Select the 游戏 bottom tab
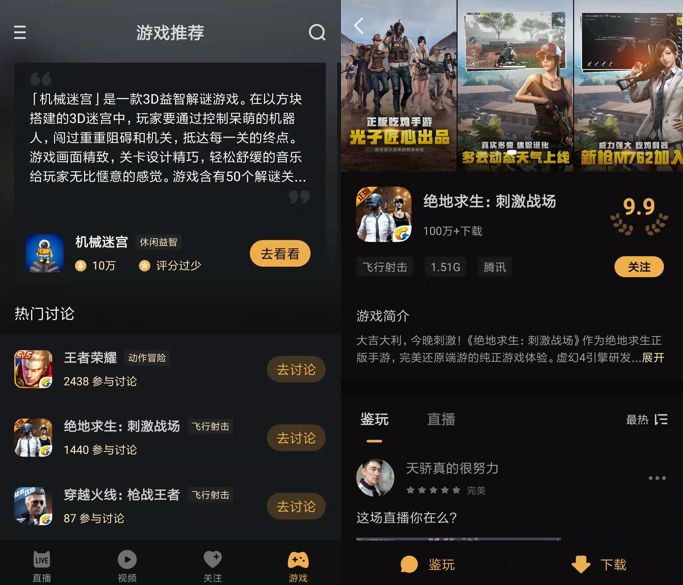Viewport: 683px width, 585px height. (298, 565)
